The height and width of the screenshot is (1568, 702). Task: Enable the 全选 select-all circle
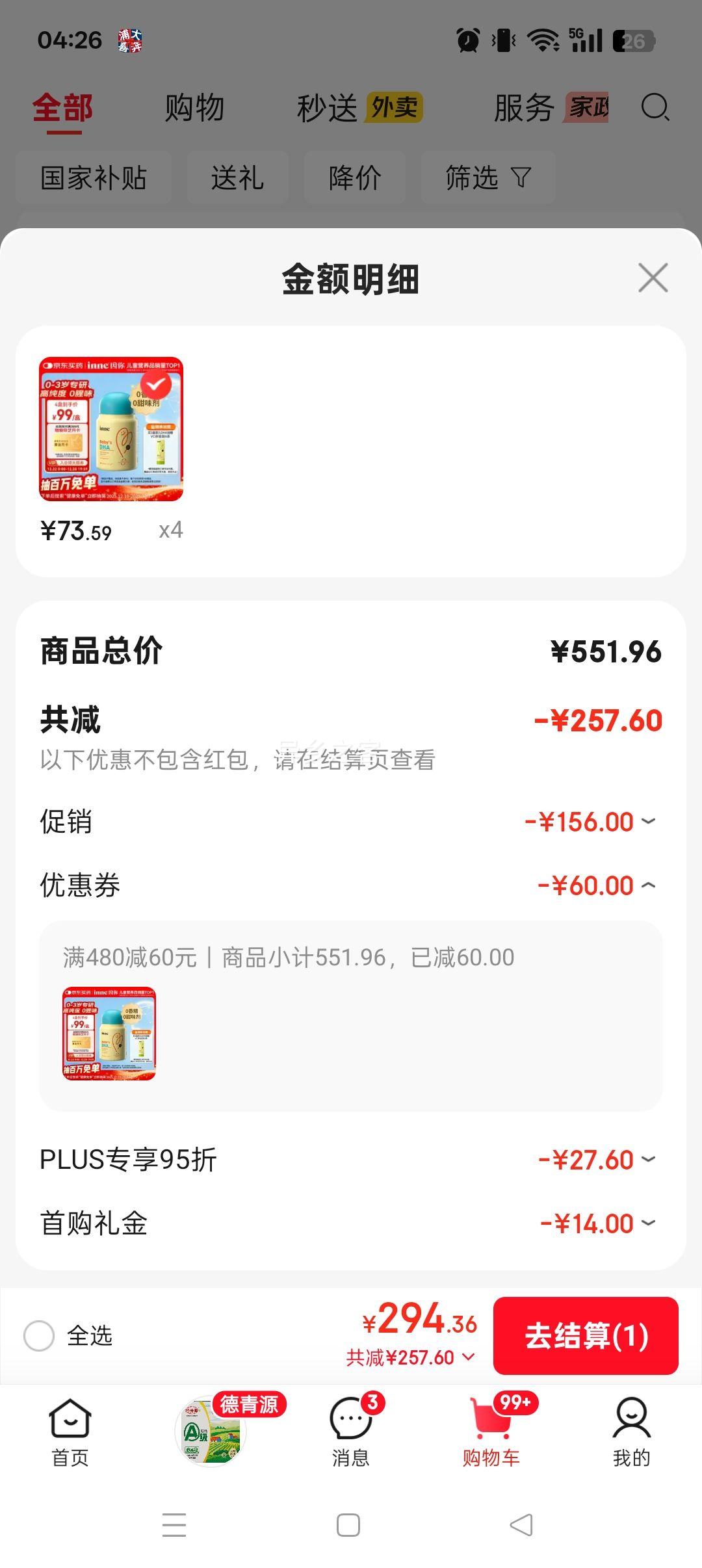pyautogui.click(x=41, y=1337)
